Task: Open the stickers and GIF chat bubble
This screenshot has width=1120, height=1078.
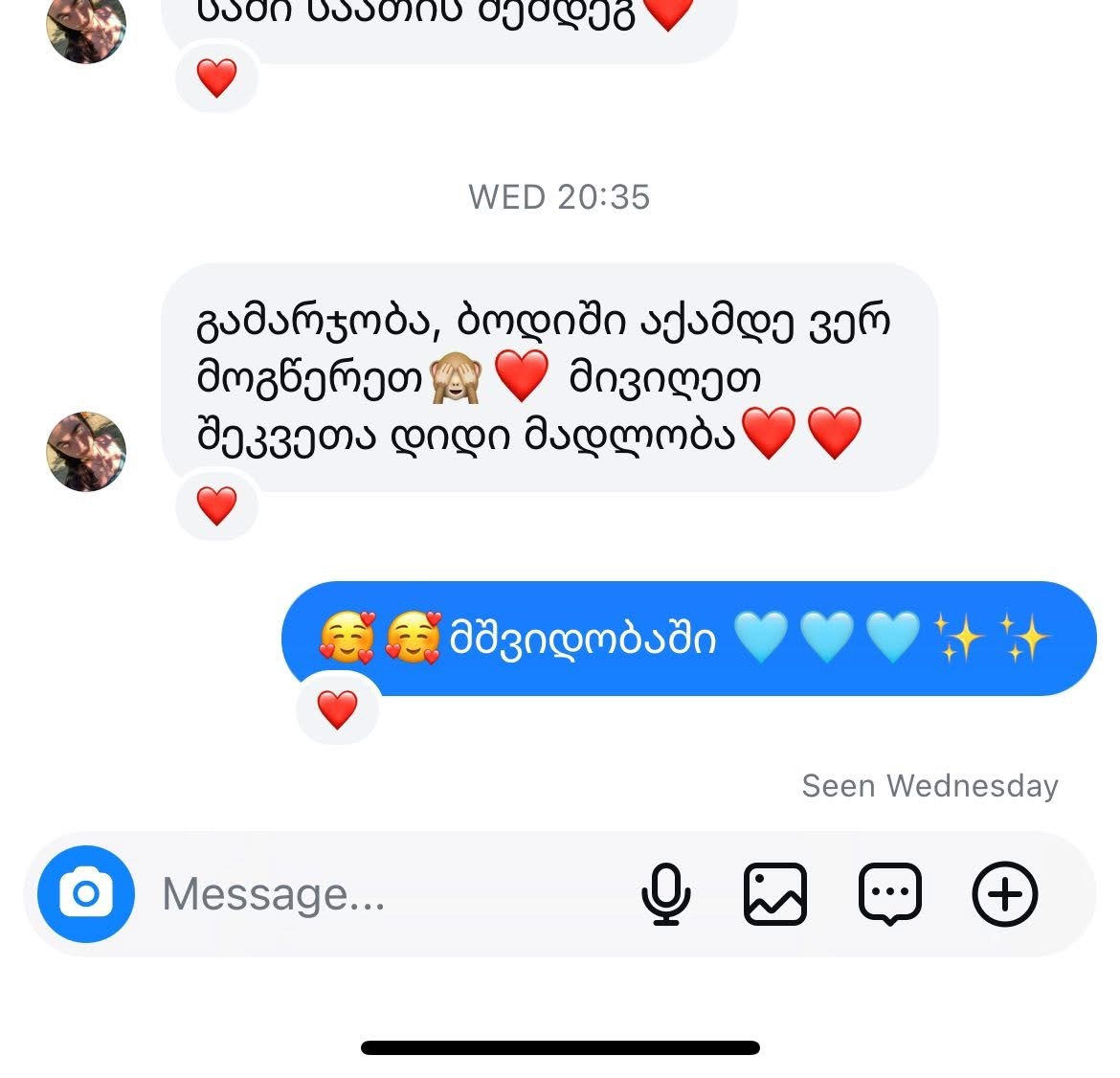Action: coord(890,894)
